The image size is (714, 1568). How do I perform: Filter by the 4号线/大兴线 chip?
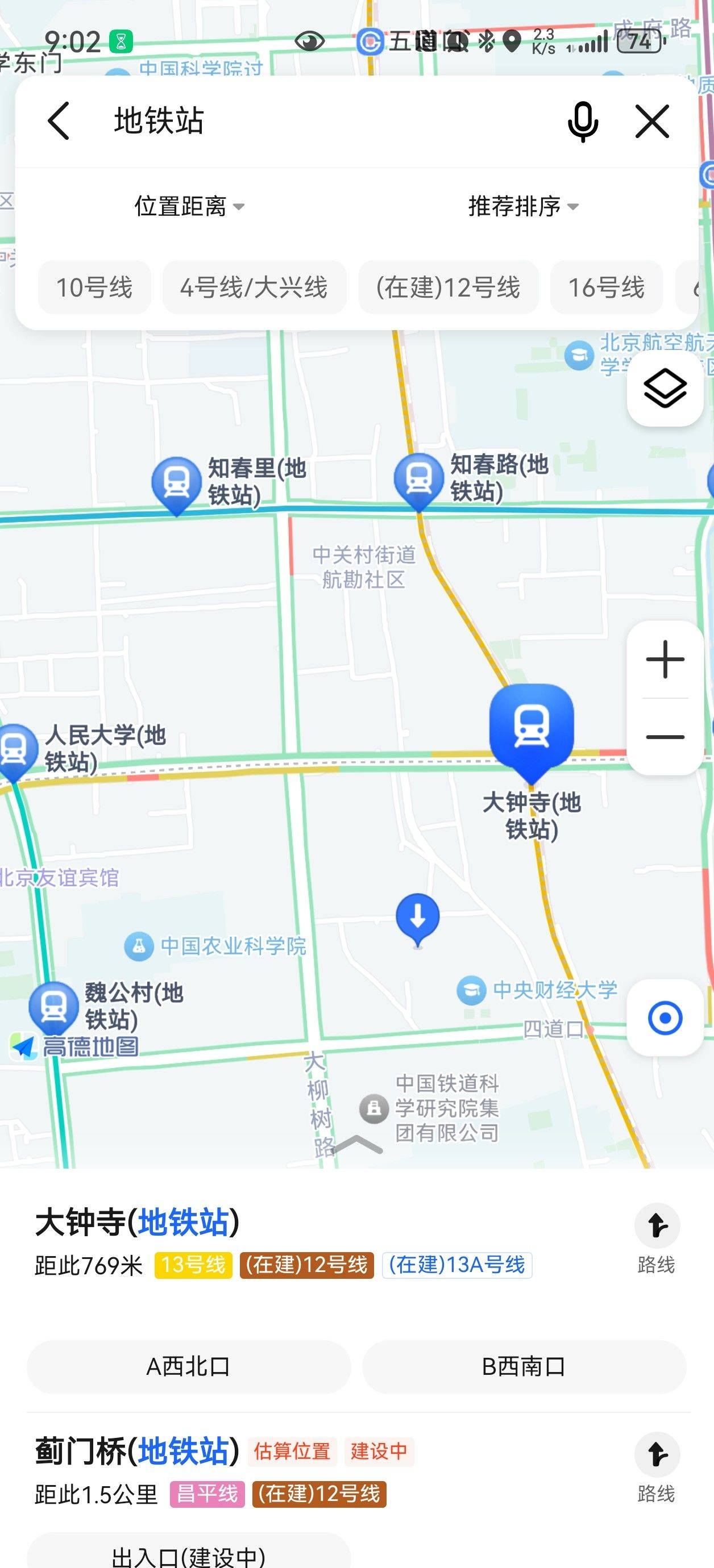[254, 287]
